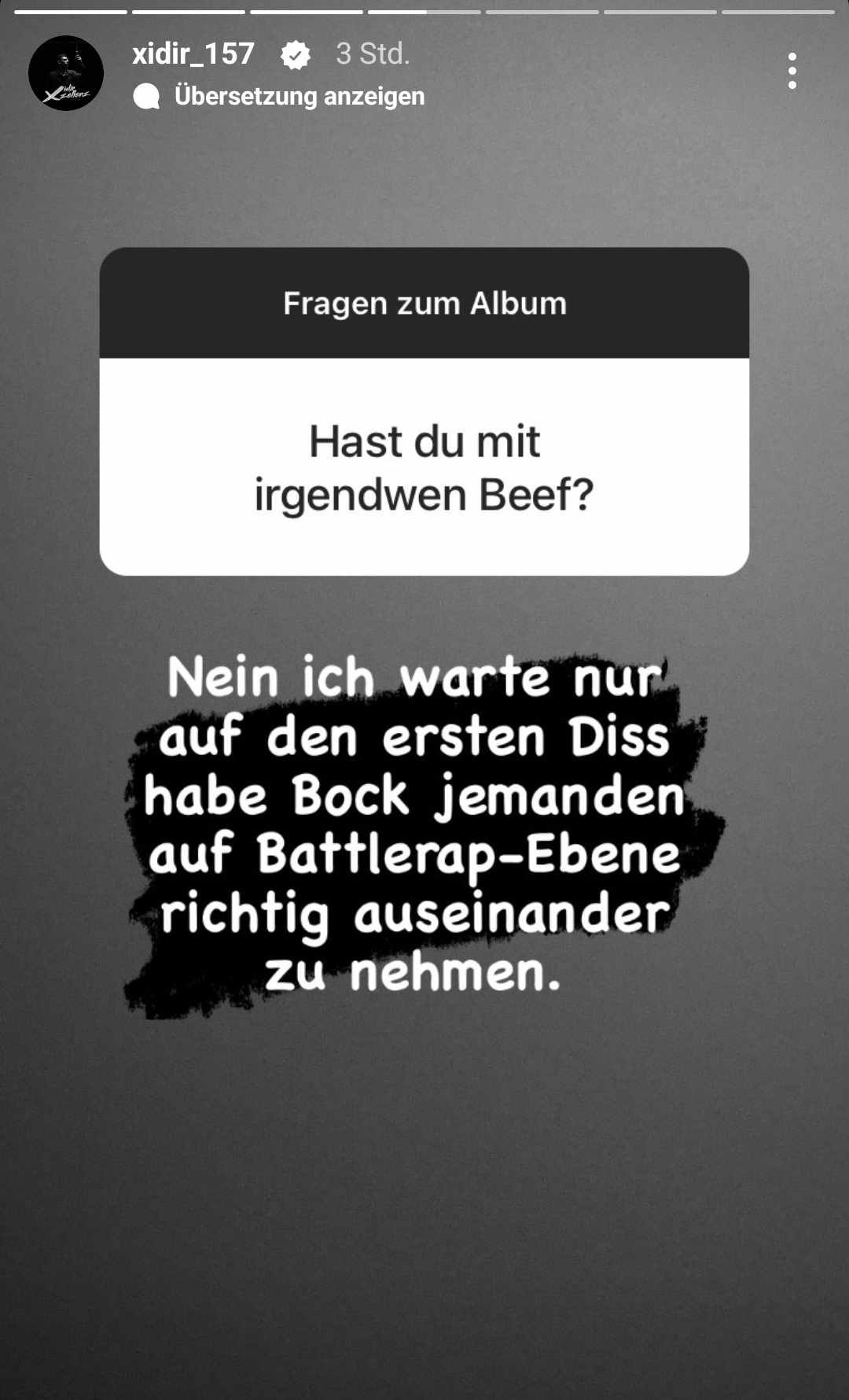Tap the xidir_157 username

[193, 53]
